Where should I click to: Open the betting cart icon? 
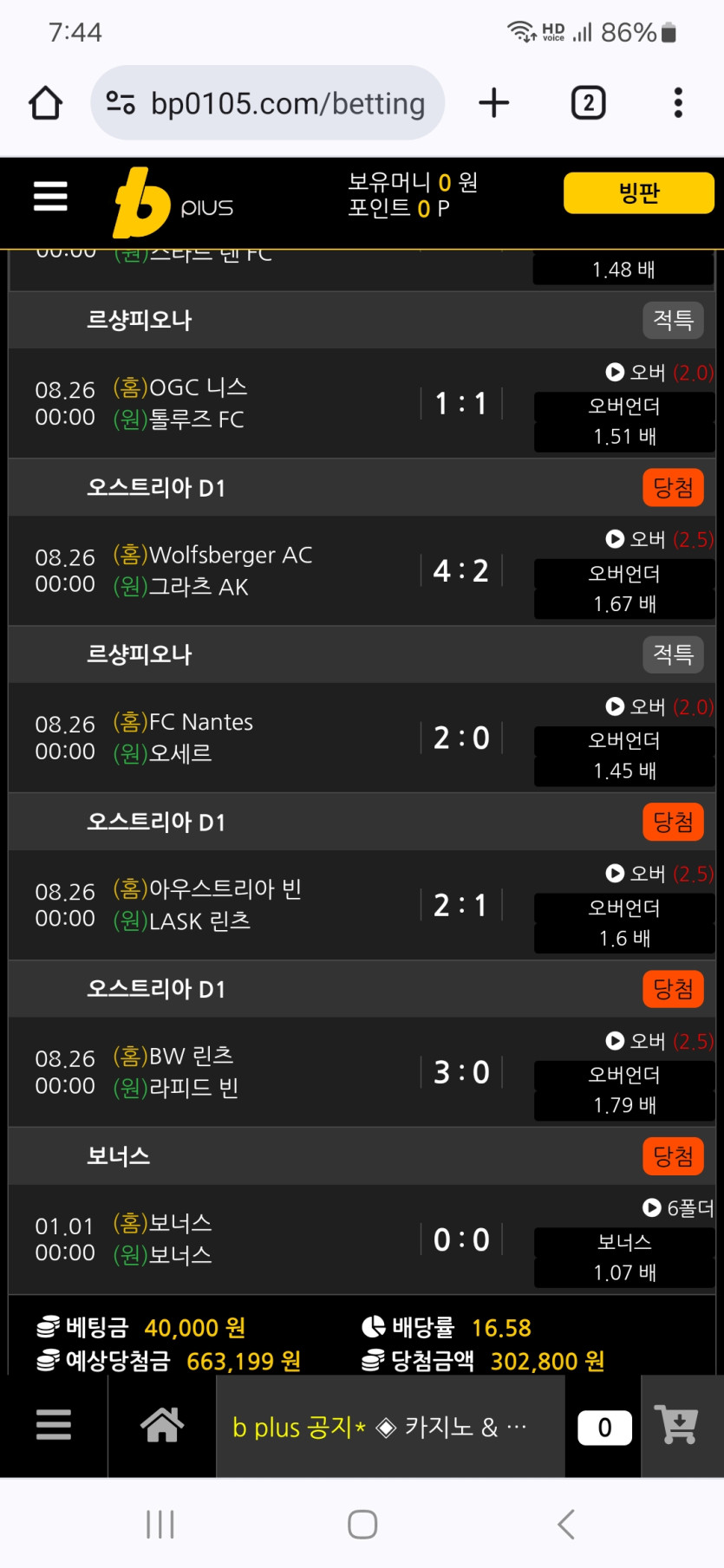tap(679, 1425)
